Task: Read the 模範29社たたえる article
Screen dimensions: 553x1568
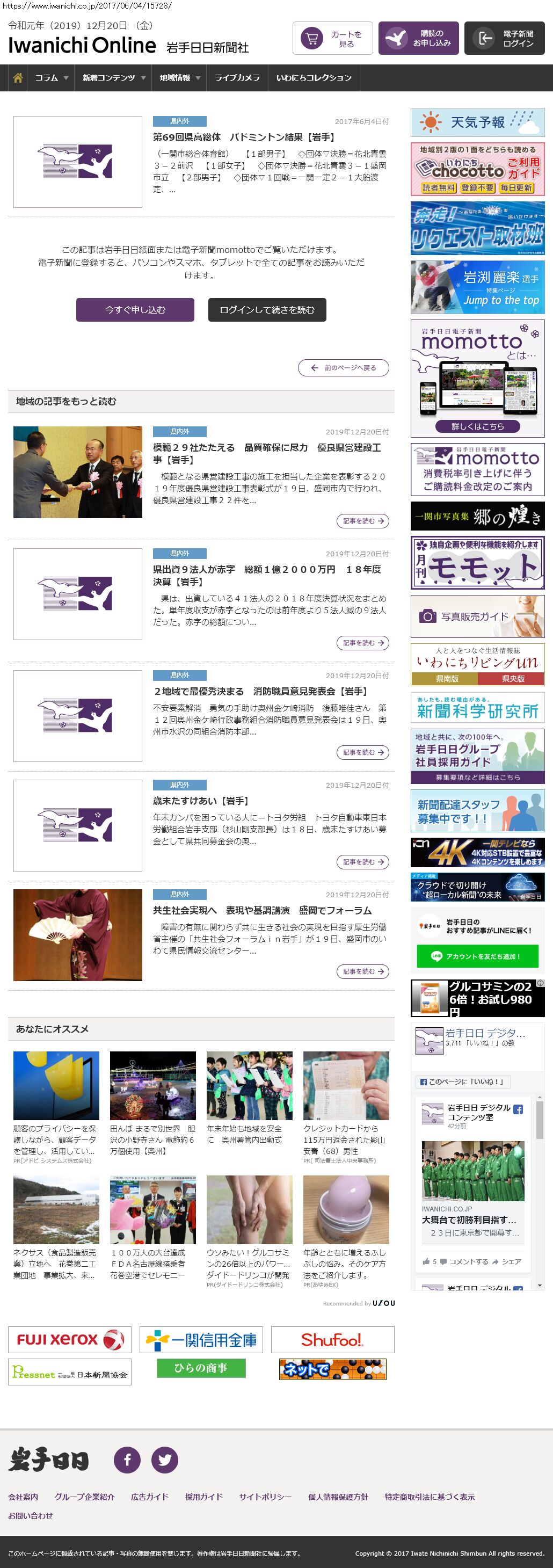Action: coord(362,521)
